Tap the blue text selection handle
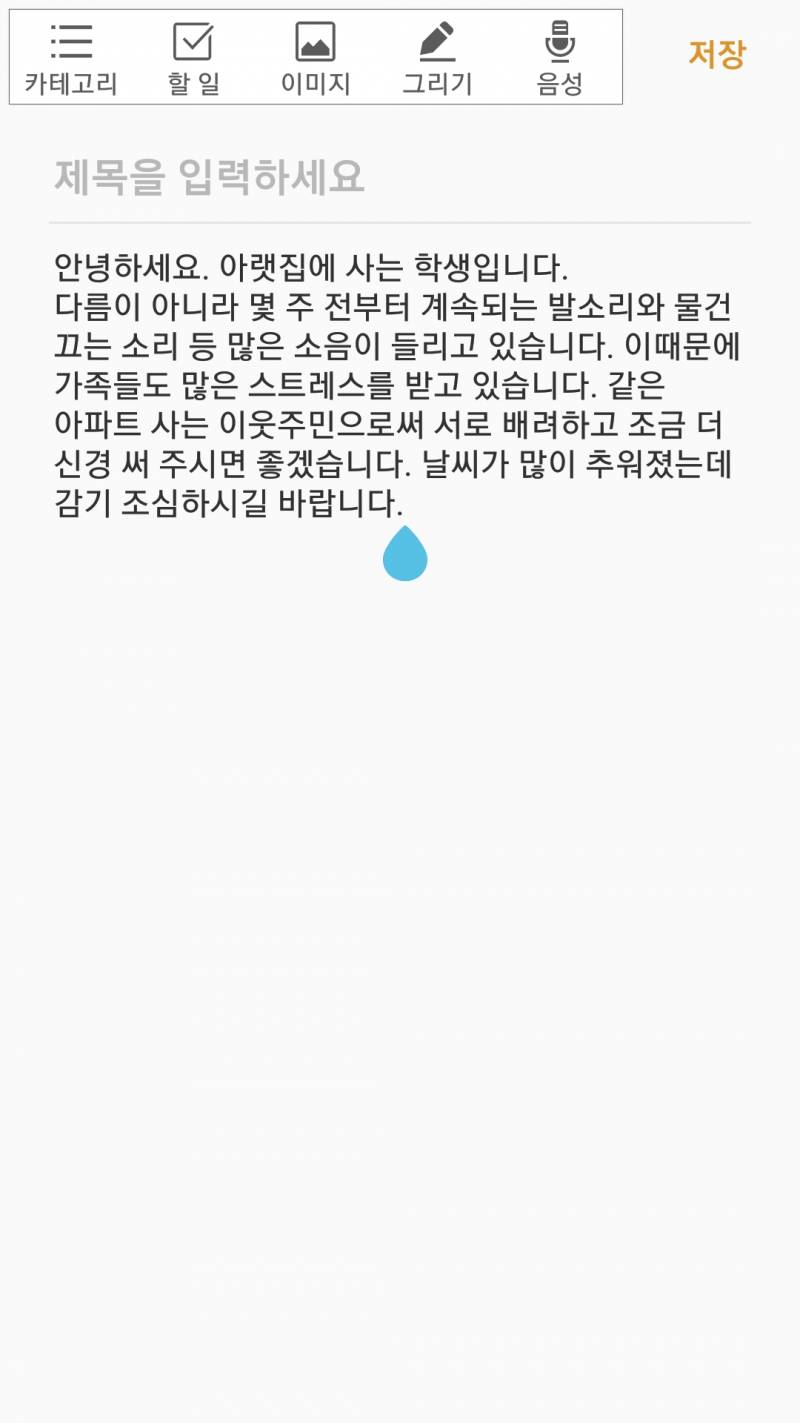Image resolution: width=800 pixels, height=1423 pixels. (x=404, y=554)
